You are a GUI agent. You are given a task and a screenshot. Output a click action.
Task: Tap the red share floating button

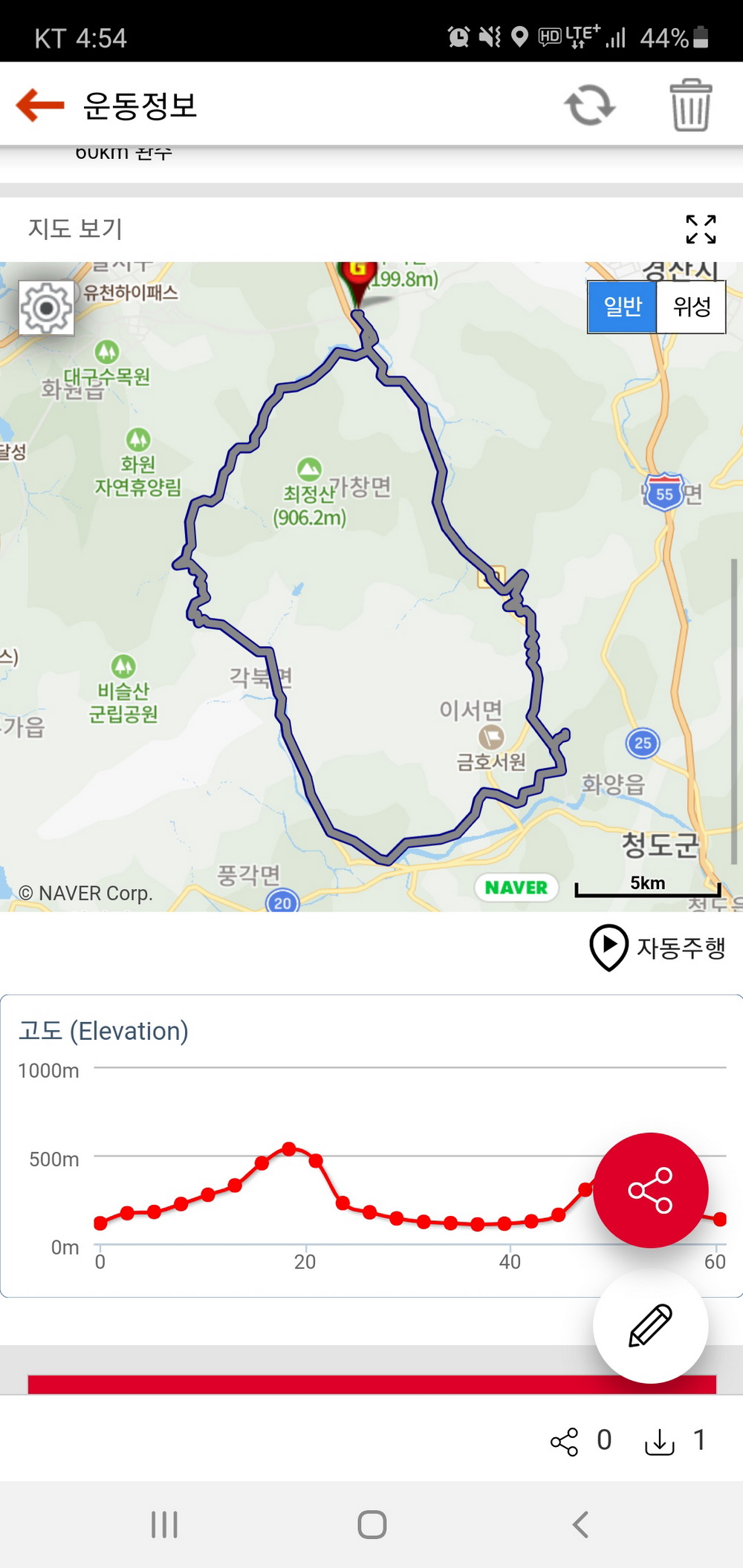(650, 1190)
